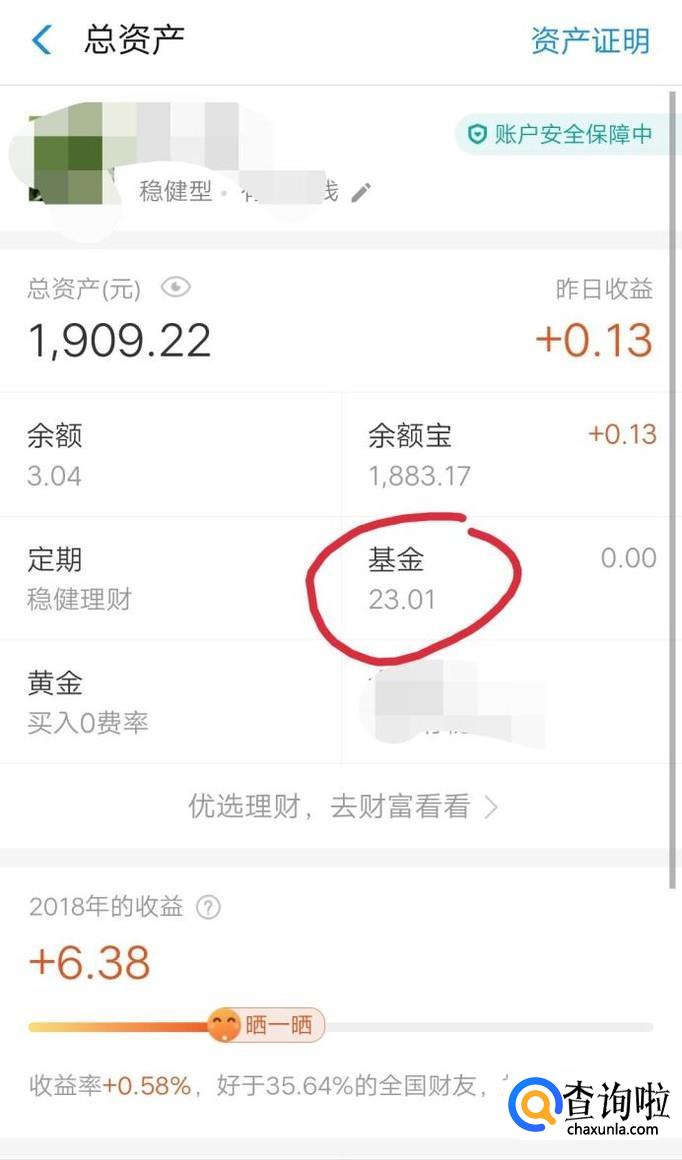Open 基金 holdings
Viewport: 682px width, 1160px height.
click(510, 579)
